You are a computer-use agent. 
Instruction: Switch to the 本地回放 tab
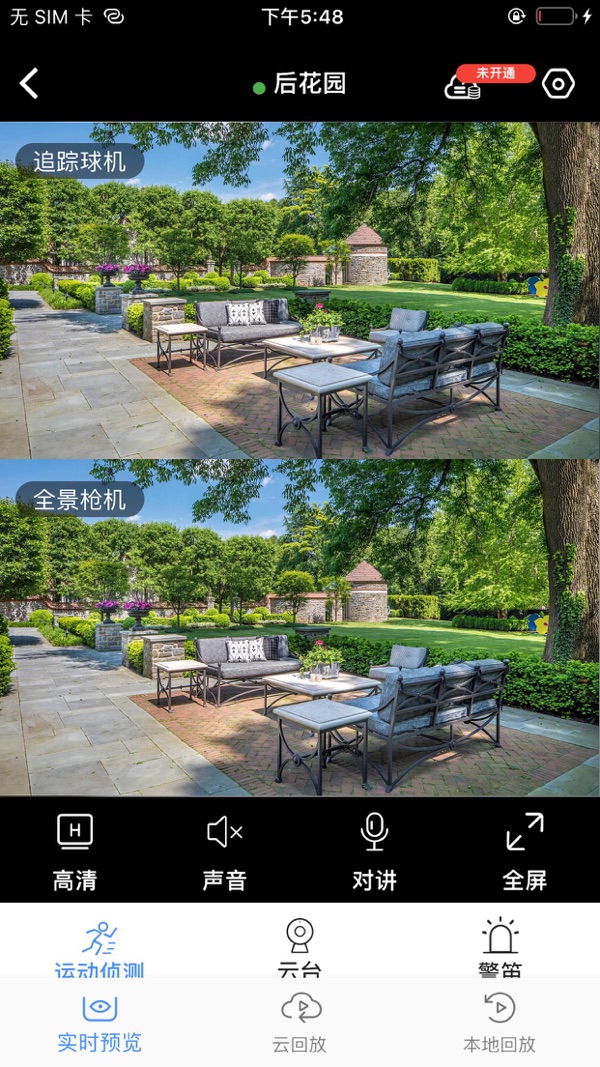pyautogui.click(x=500, y=1025)
